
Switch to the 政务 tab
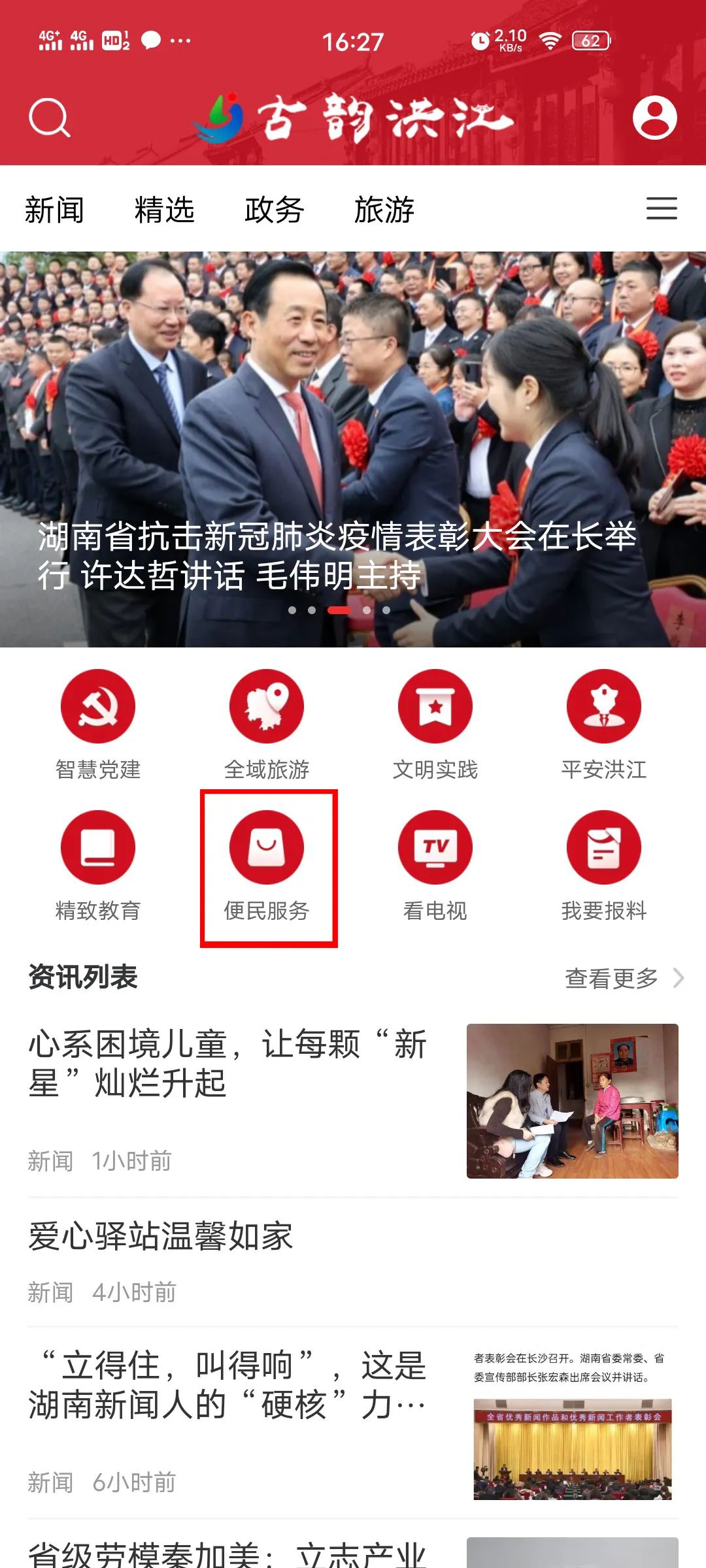pos(274,210)
